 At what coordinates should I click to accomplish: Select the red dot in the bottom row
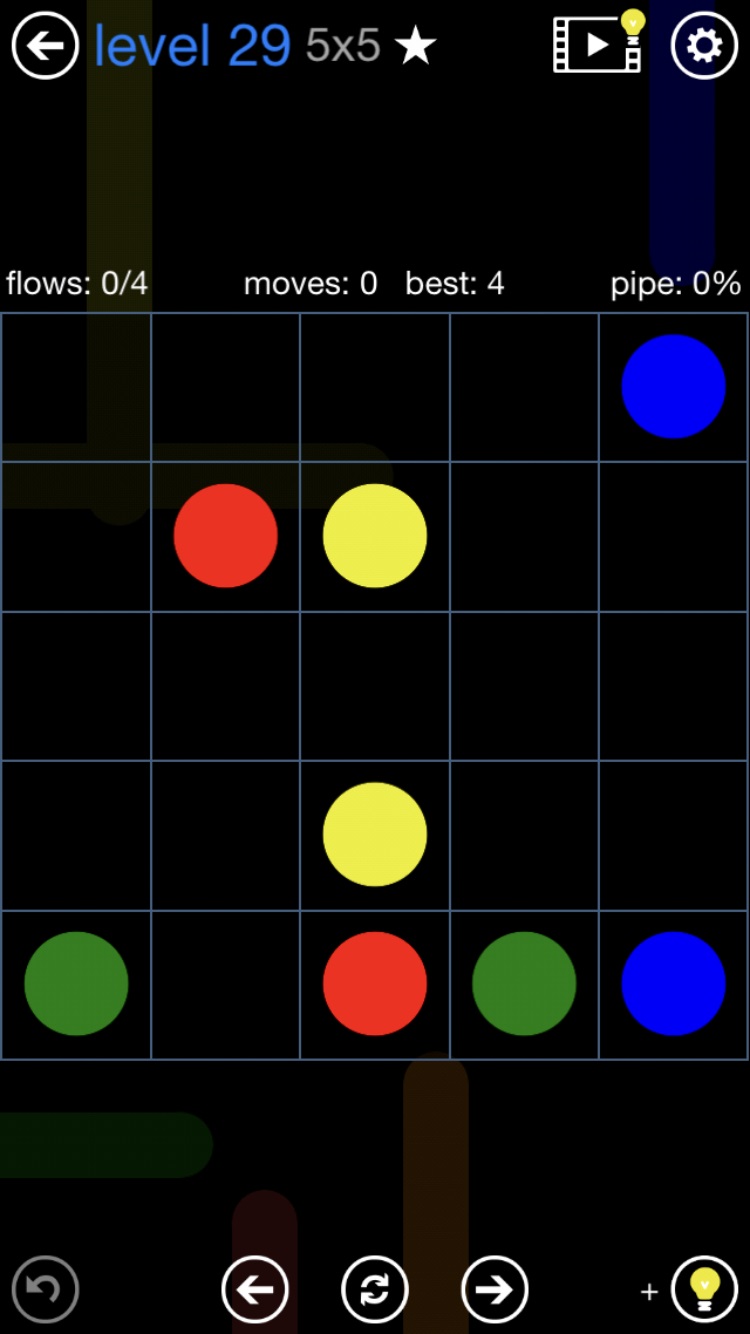[x=374, y=983]
